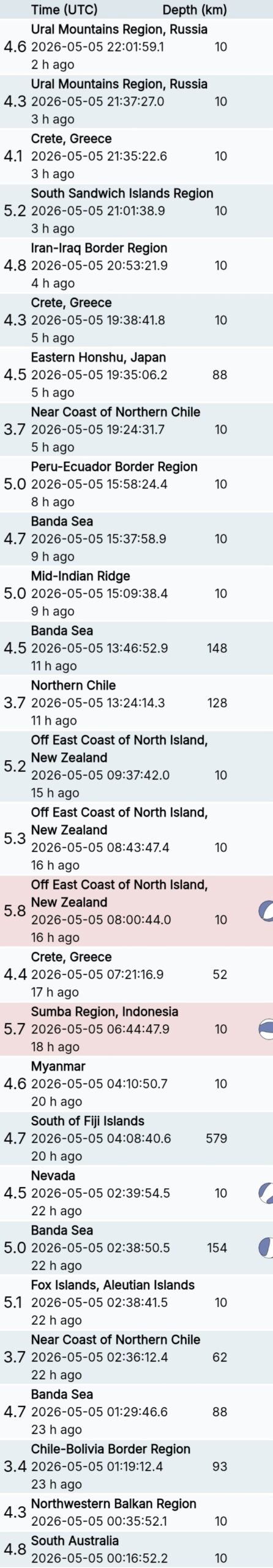
Task: Select the Eastern Honshu, Japan earthquake
Action: click(x=136, y=375)
